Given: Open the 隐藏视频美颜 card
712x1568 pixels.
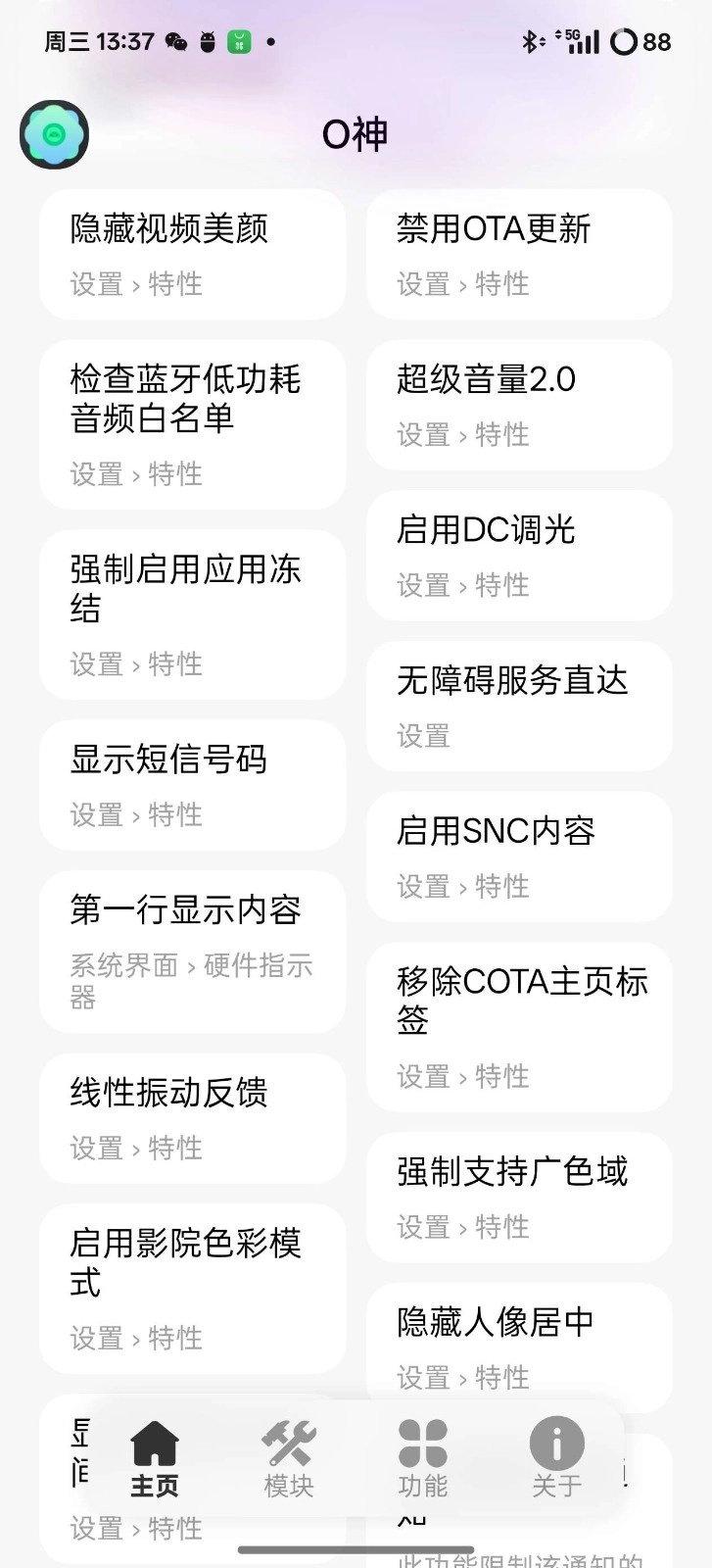Looking at the screenshot, I should [192, 254].
